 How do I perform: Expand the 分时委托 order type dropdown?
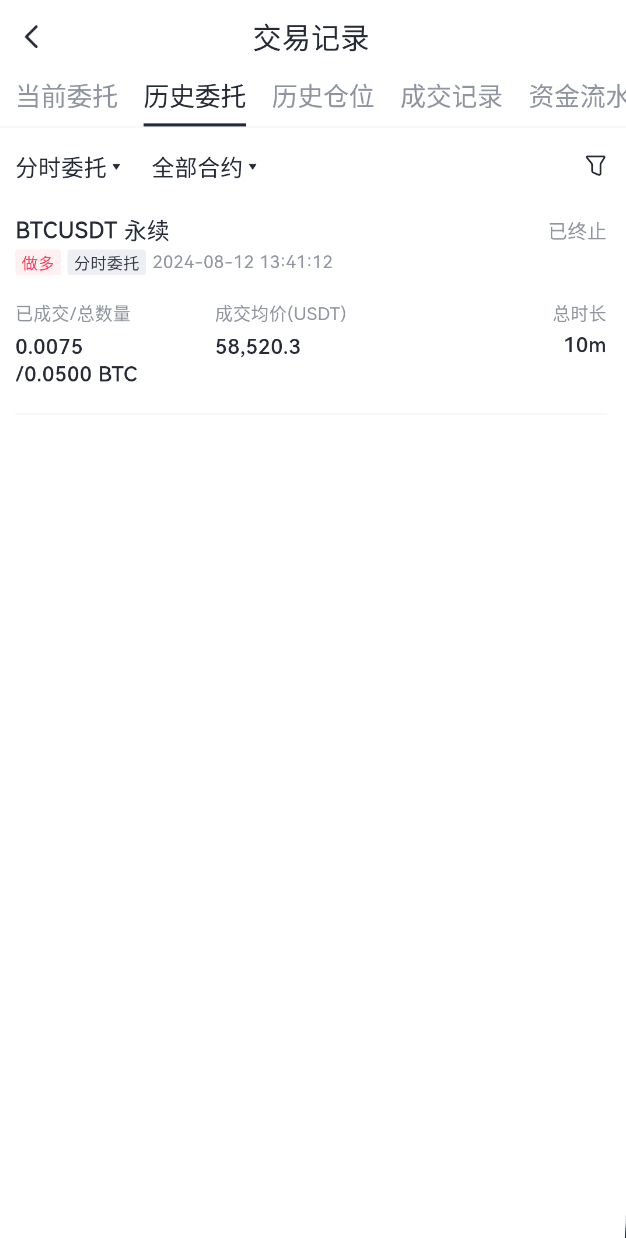[68, 168]
